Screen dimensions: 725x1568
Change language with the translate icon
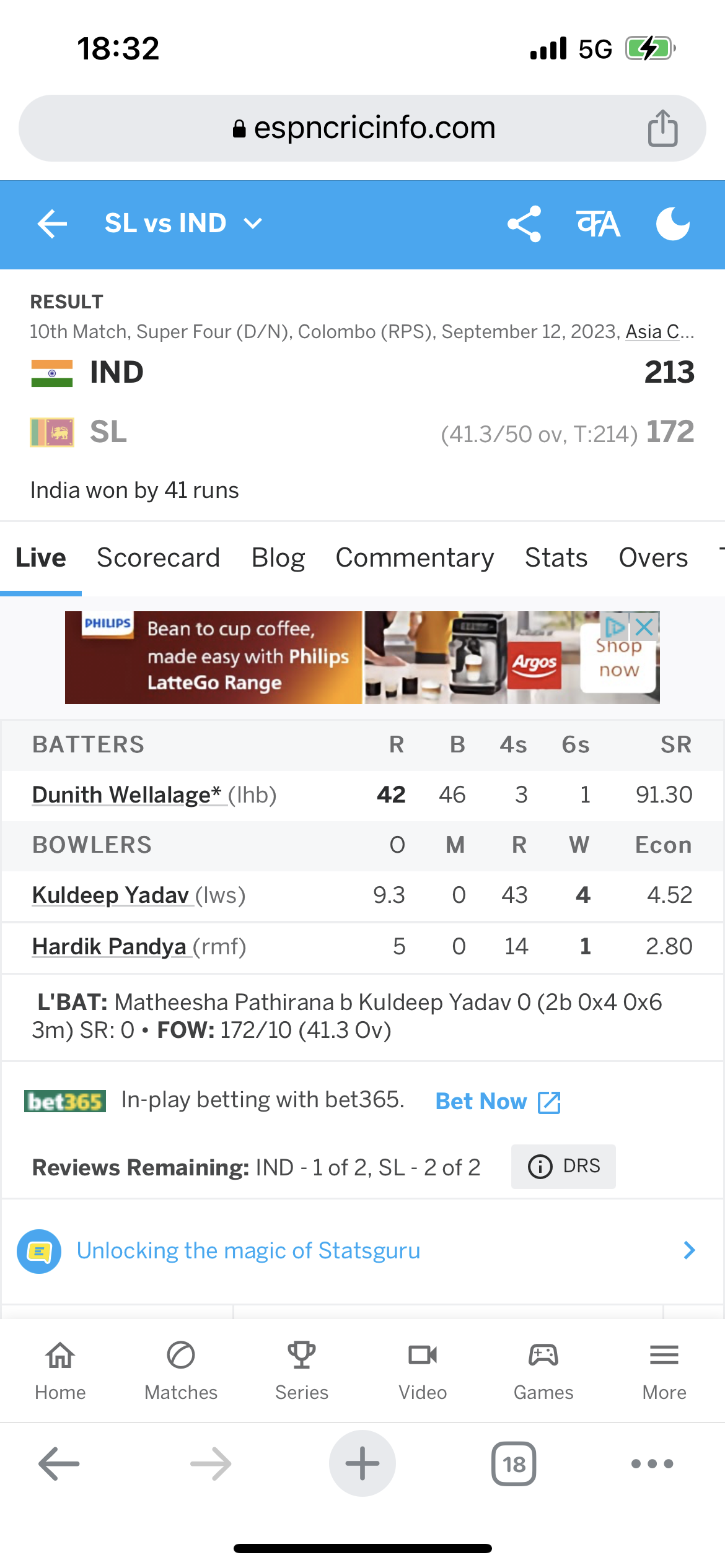click(x=598, y=224)
